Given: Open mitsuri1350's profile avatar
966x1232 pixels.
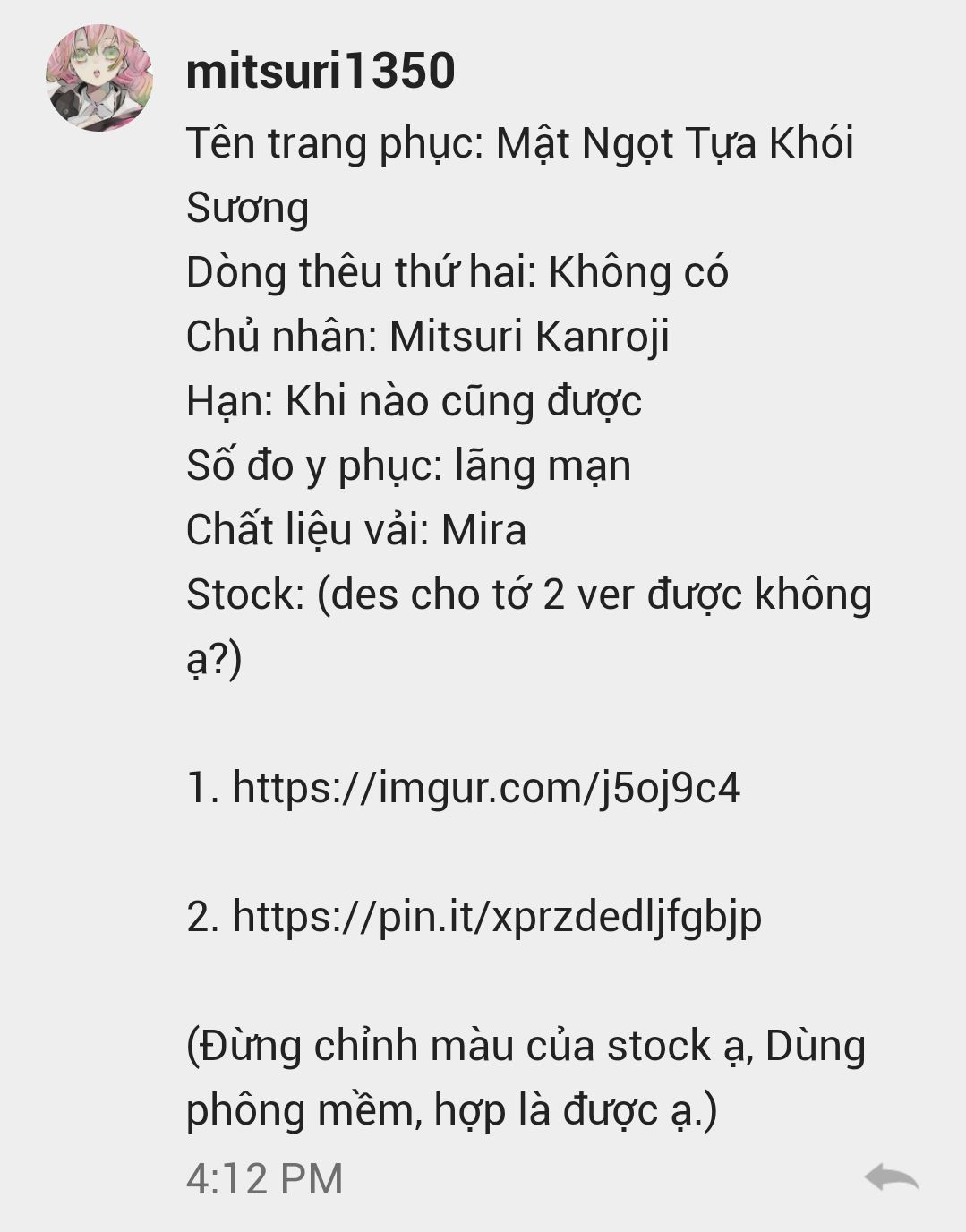Looking at the screenshot, I should 99,79.
